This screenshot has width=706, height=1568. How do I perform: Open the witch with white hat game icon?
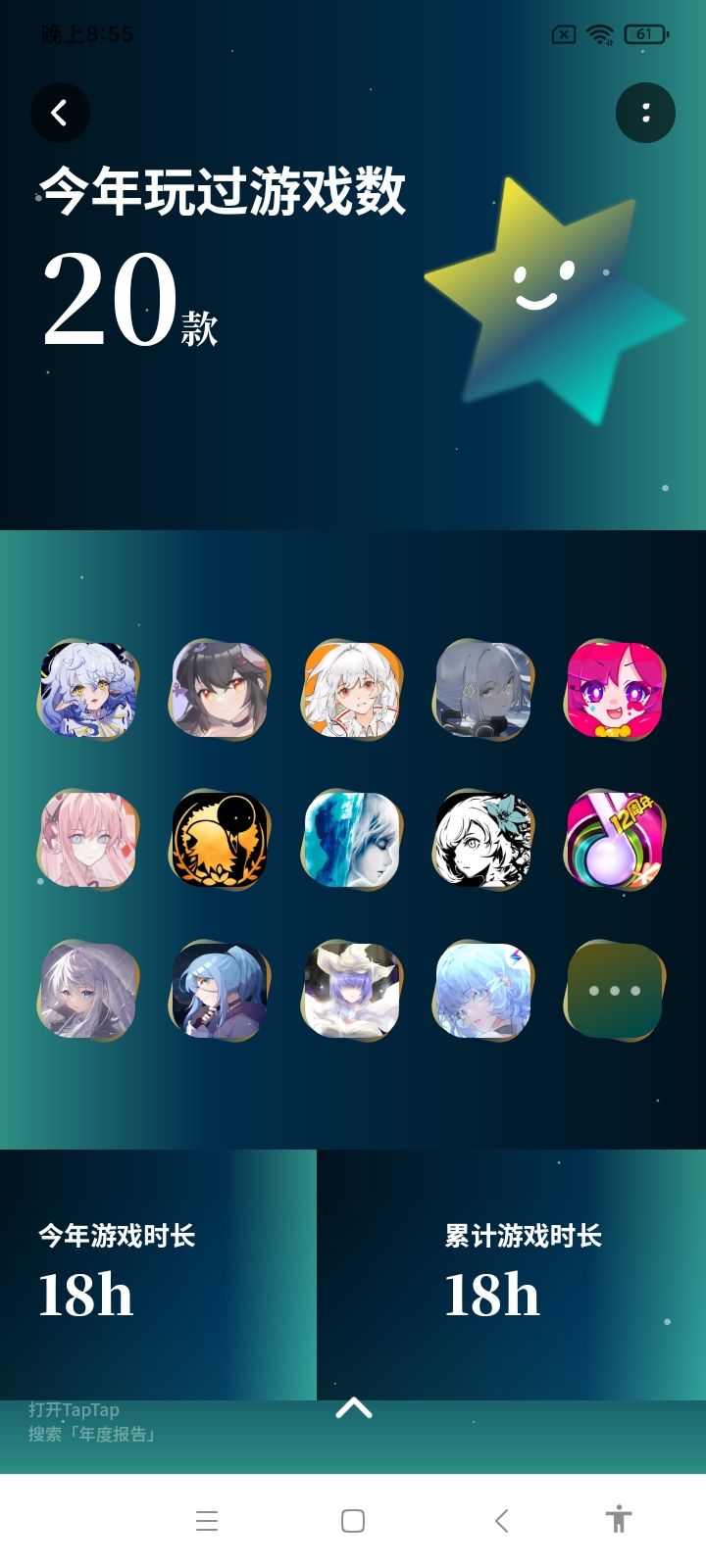[x=352, y=991]
